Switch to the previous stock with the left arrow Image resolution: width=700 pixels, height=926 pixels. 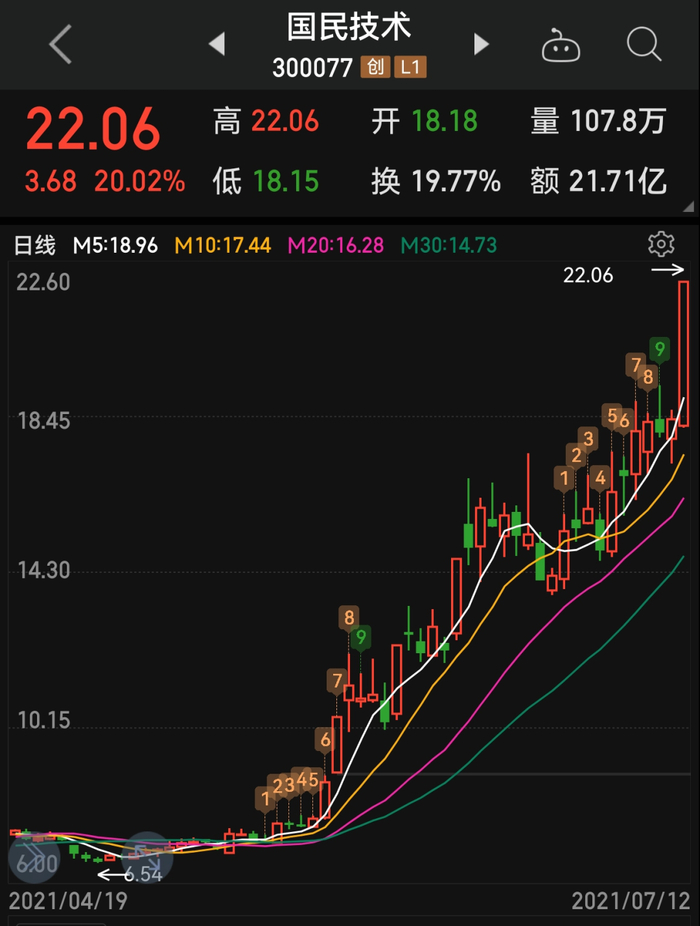217,45
